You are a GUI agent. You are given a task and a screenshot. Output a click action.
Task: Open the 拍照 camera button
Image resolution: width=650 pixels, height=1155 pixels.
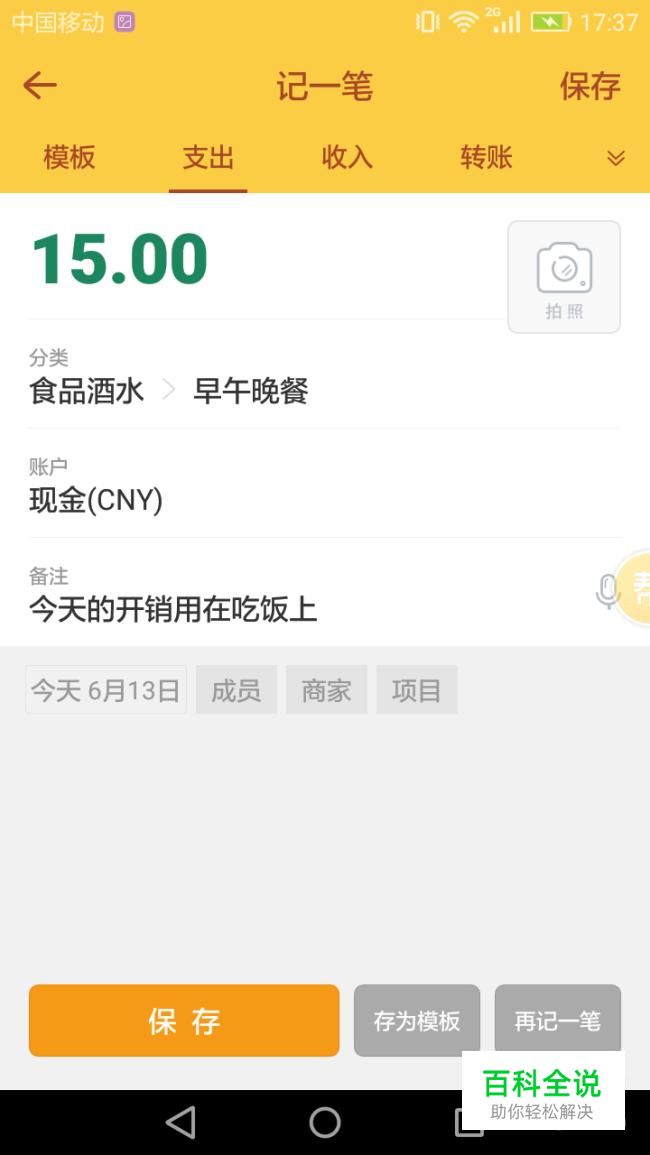[565, 277]
